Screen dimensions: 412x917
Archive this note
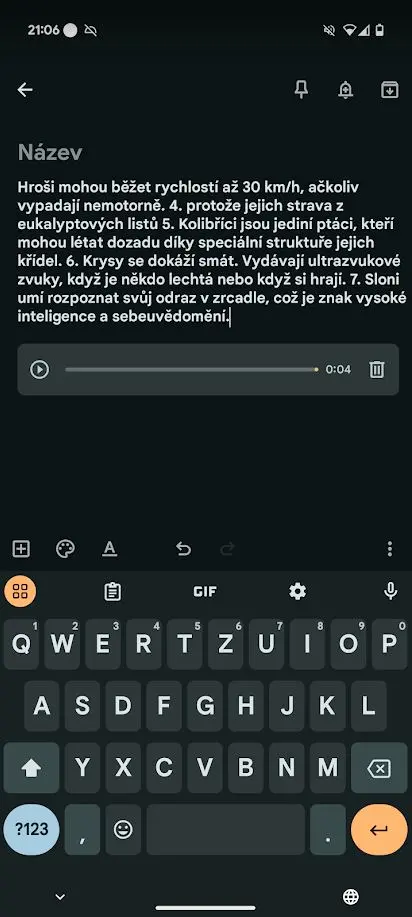coord(390,89)
